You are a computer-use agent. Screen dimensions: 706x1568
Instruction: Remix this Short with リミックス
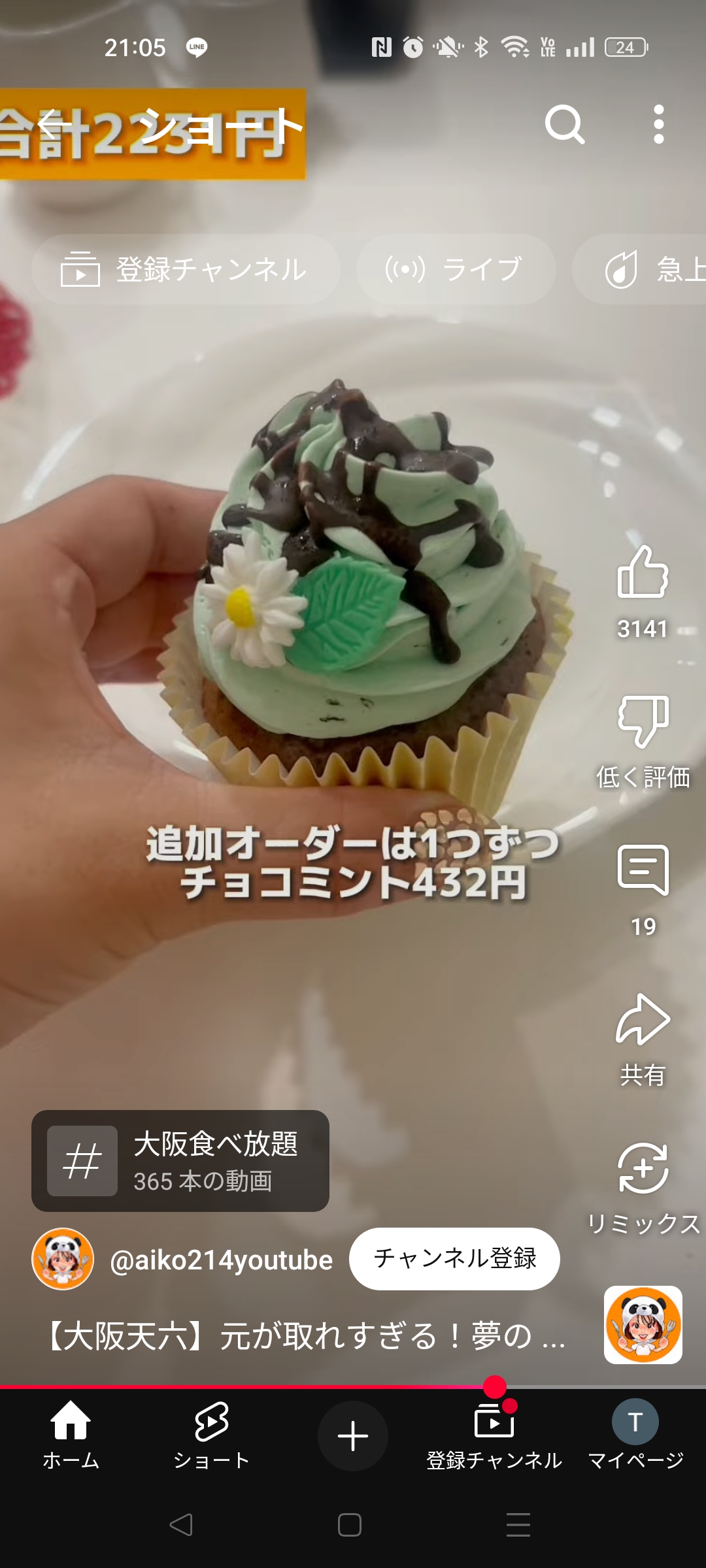[643, 1169]
